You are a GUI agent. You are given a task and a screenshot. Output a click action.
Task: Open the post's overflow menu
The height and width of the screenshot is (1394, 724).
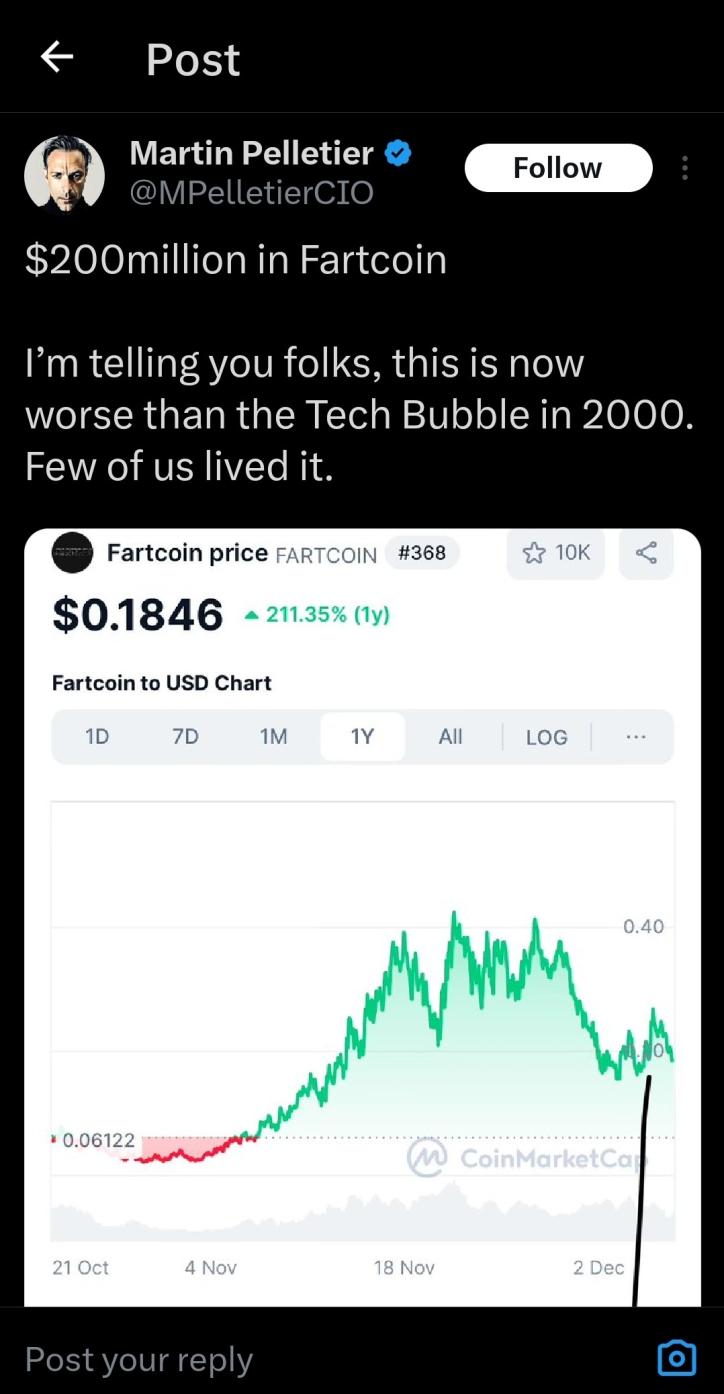[x=684, y=168]
